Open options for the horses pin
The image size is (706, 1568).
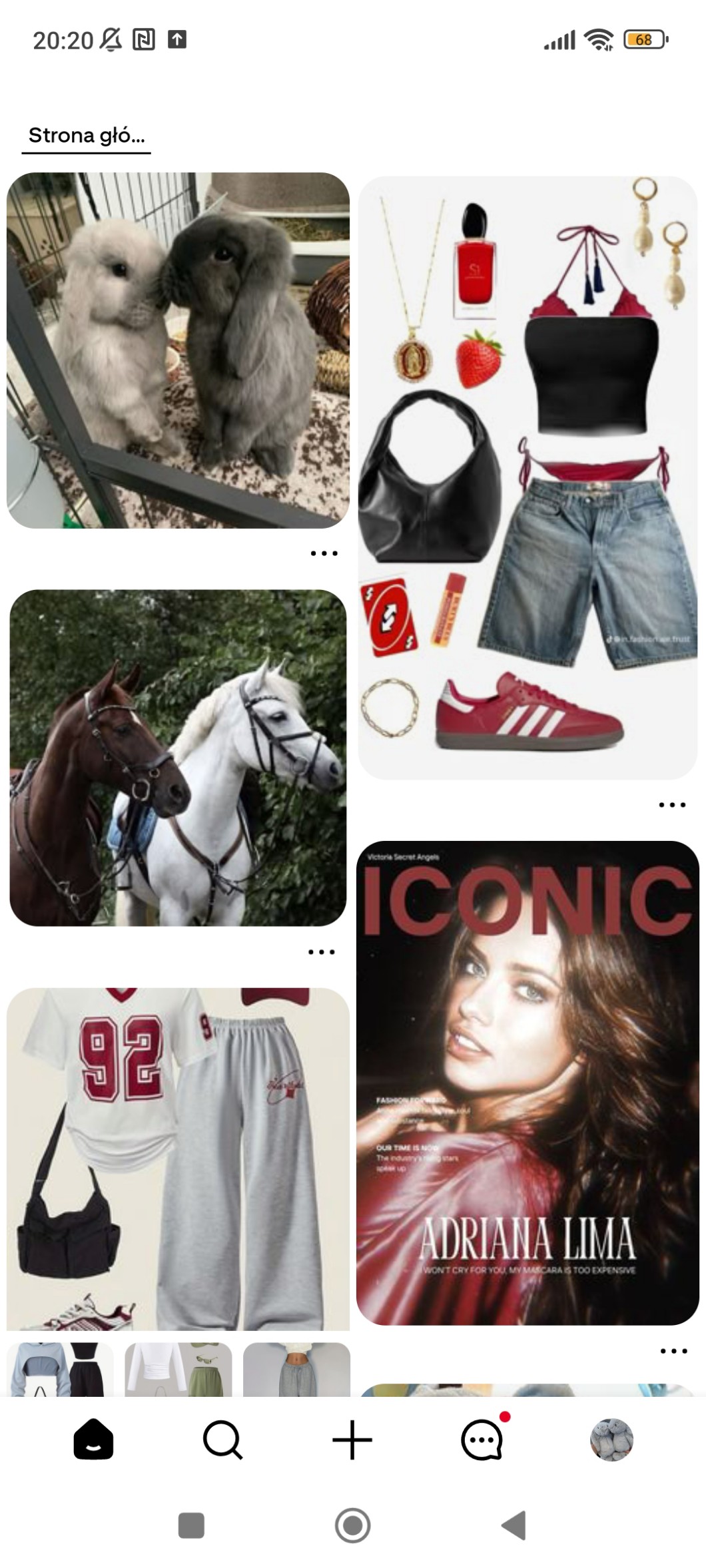[x=322, y=952]
